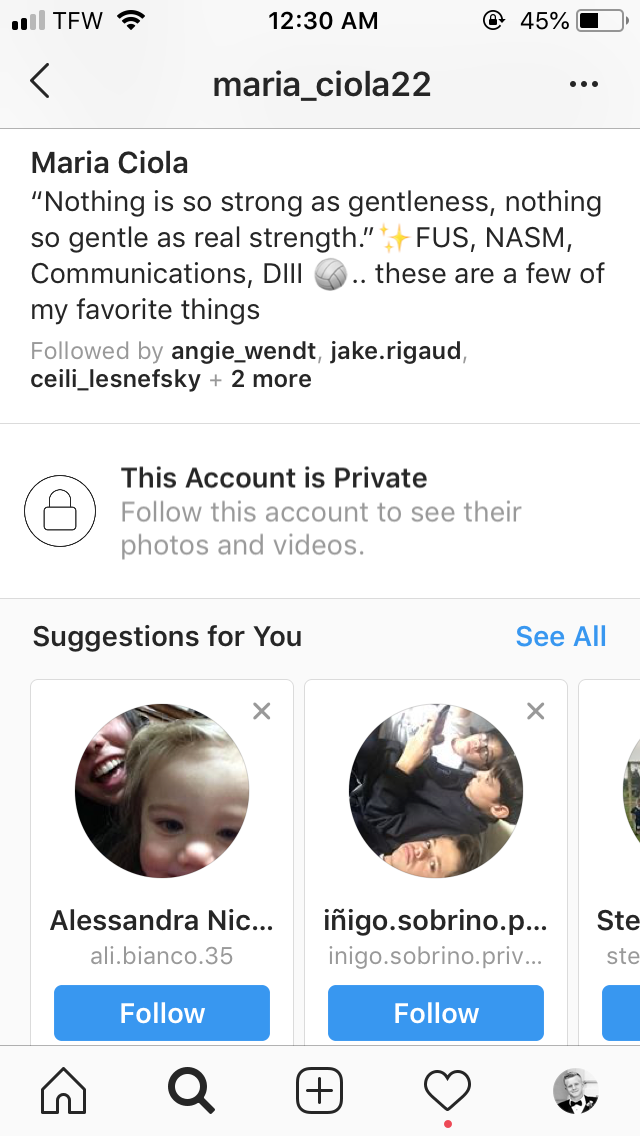Open iñigo.sobrino profile picture
This screenshot has height=1136, width=640.
pyautogui.click(x=436, y=790)
